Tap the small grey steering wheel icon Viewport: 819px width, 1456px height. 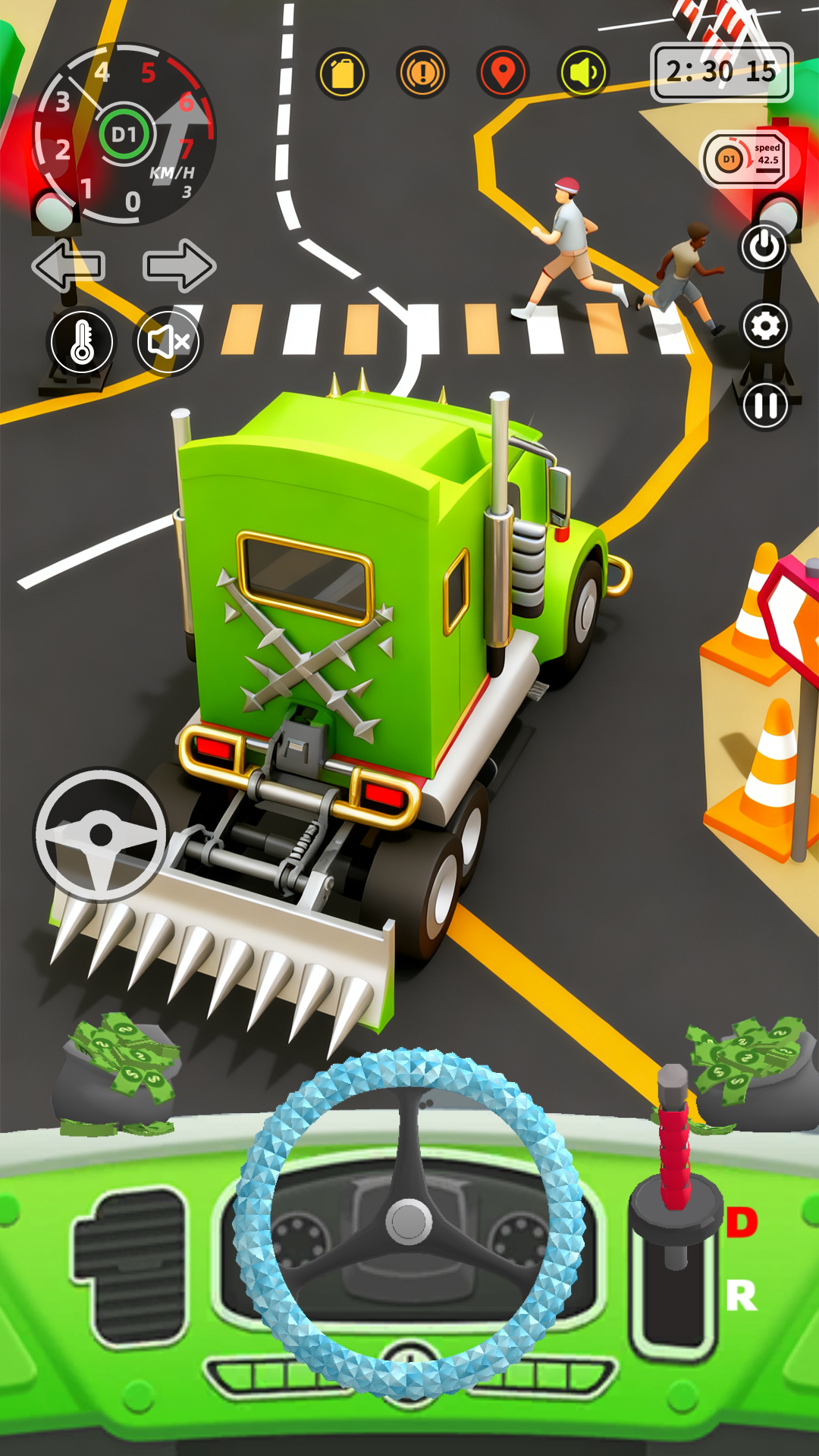[x=101, y=835]
